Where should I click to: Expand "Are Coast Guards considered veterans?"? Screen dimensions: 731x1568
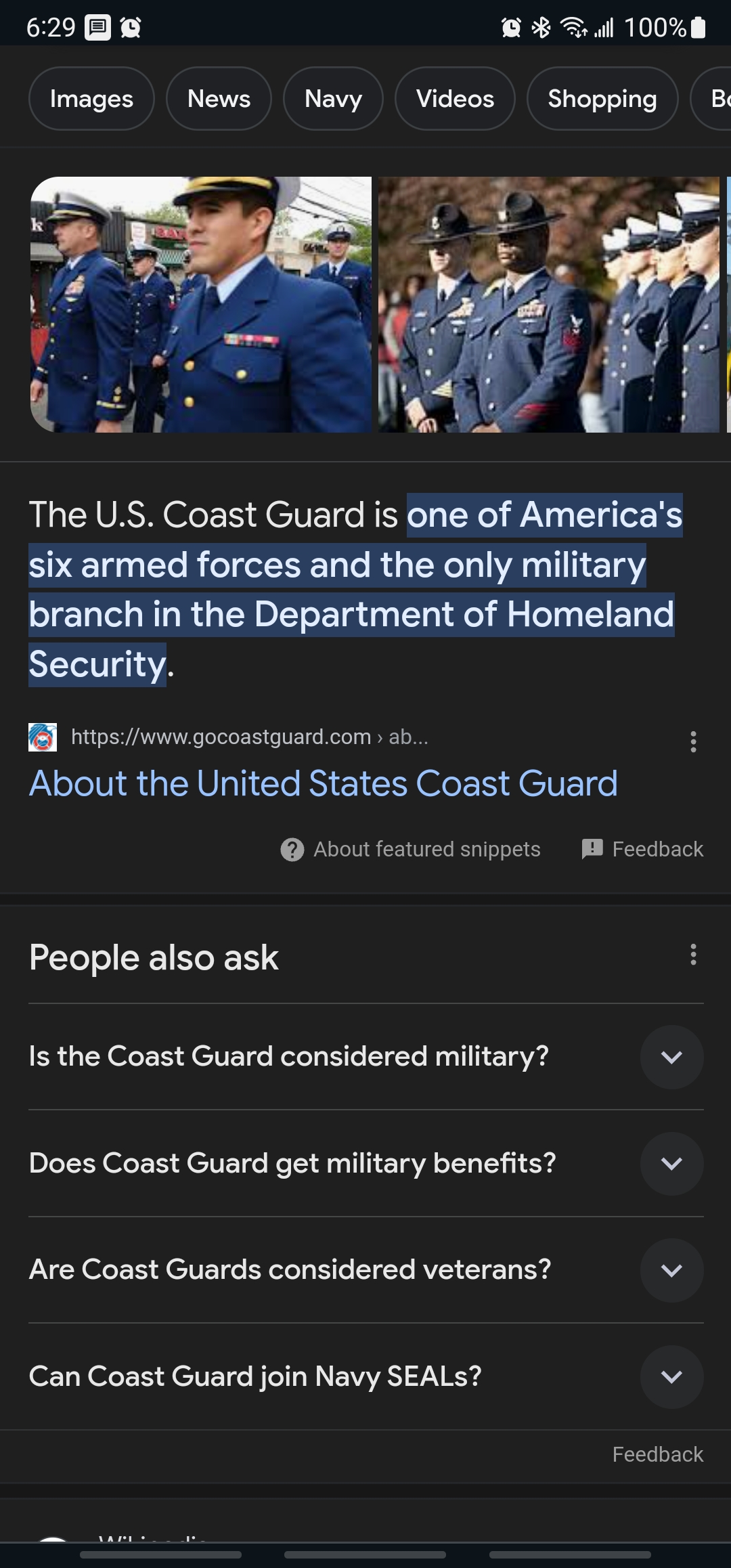671,1270
